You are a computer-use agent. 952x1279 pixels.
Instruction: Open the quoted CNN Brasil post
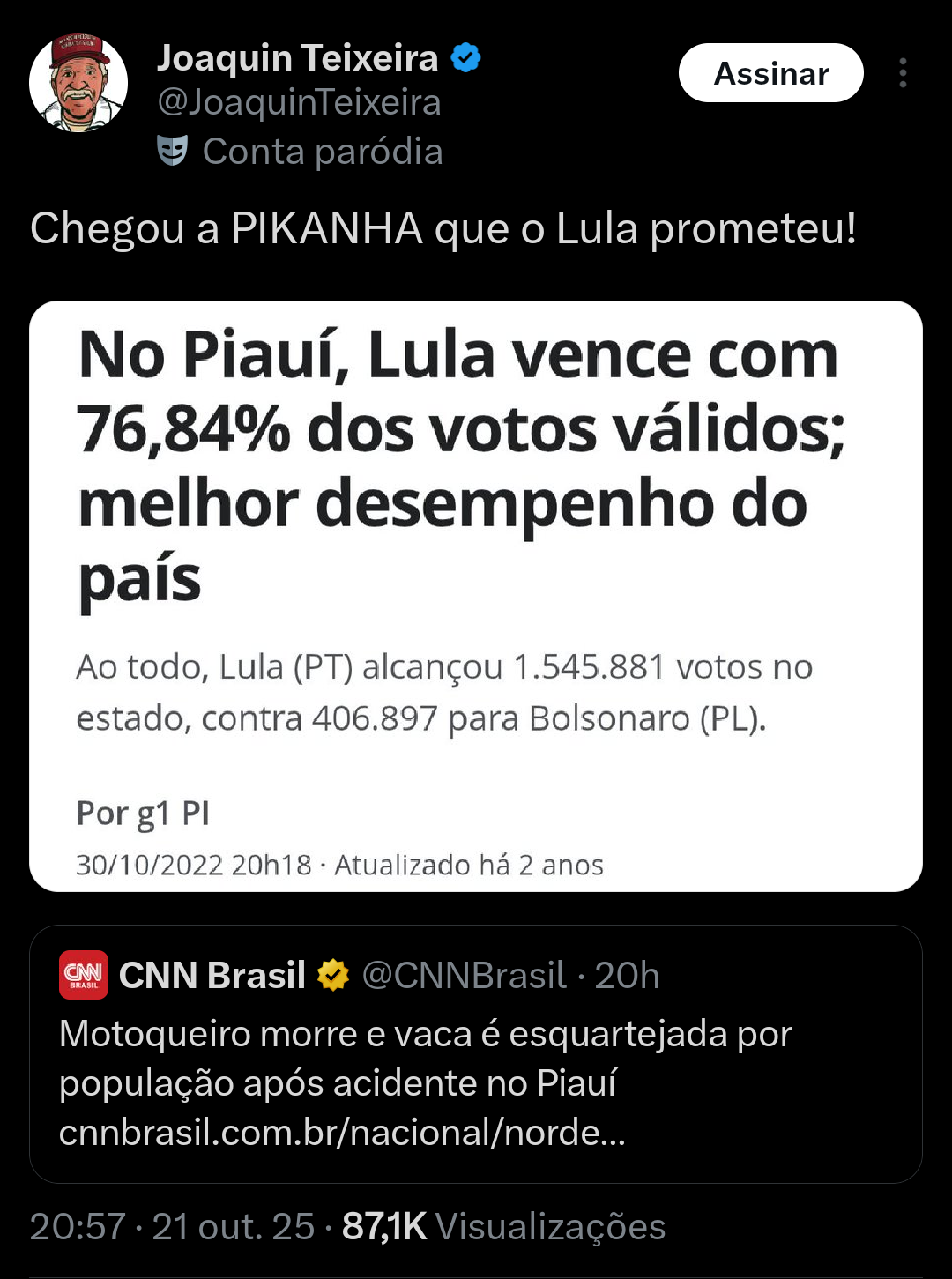pos(476,1053)
